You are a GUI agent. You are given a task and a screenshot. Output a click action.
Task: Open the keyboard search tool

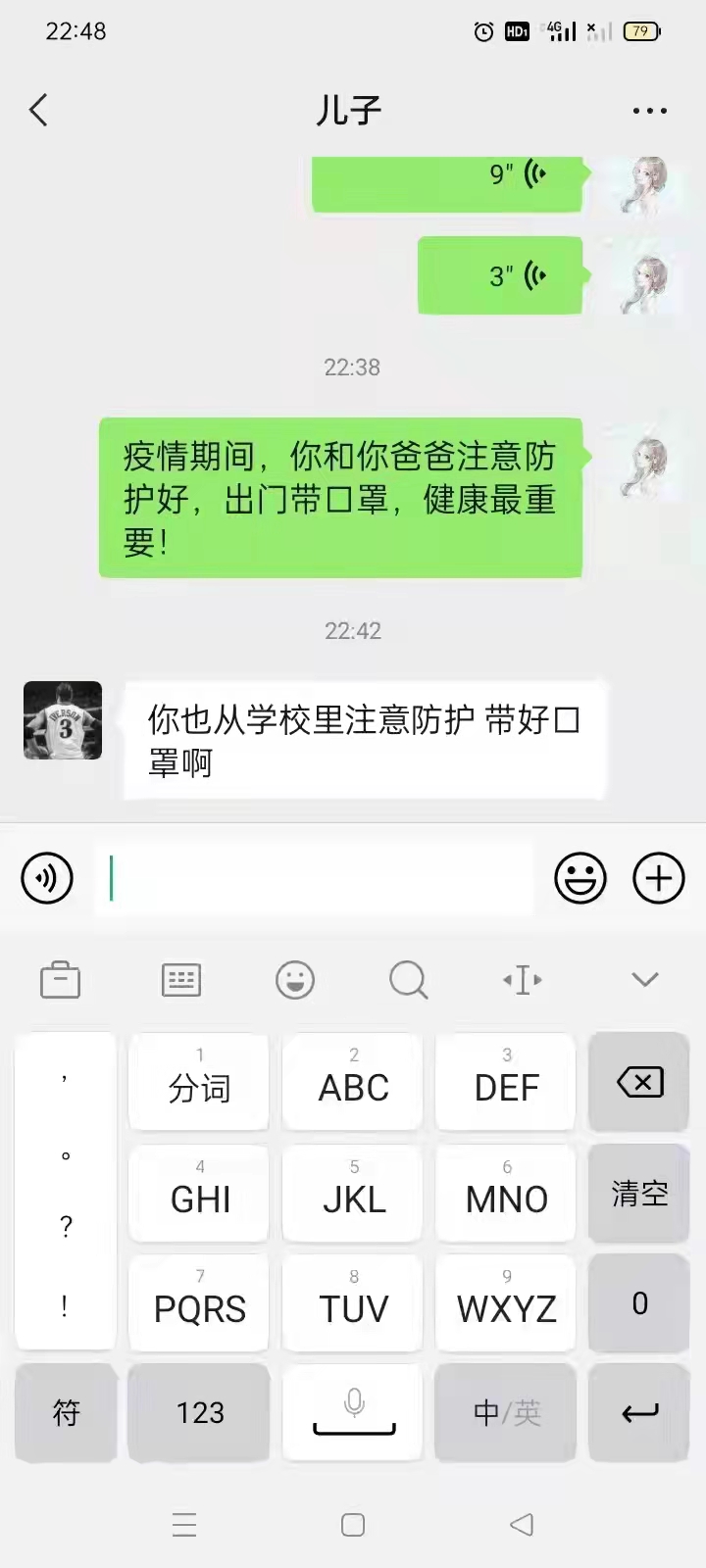tap(408, 979)
